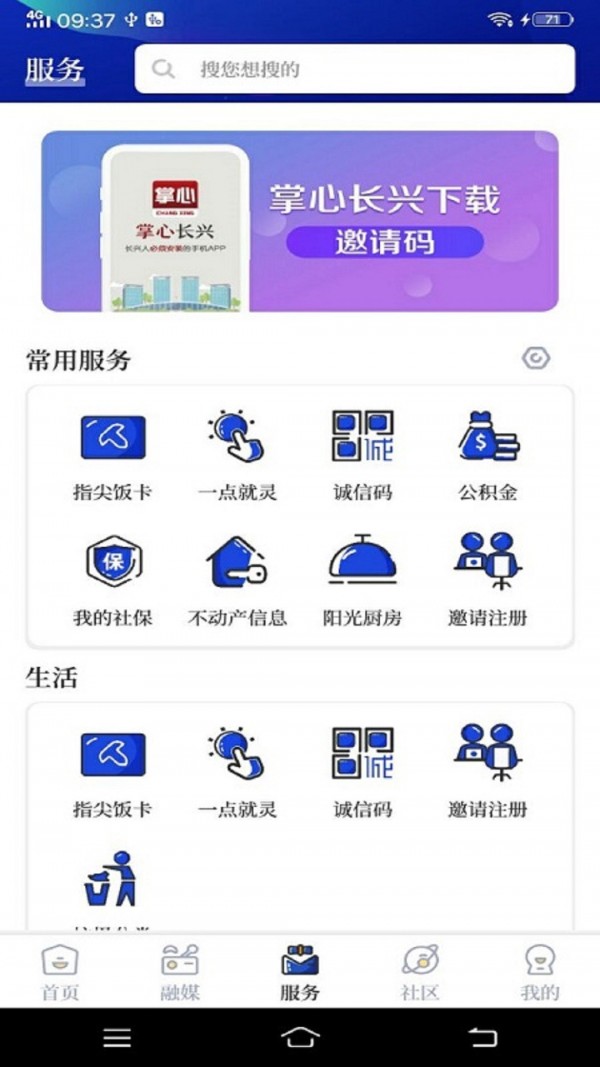Open 邀请注册 under 生活 section
This screenshot has width=600, height=1067.
(x=487, y=768)
